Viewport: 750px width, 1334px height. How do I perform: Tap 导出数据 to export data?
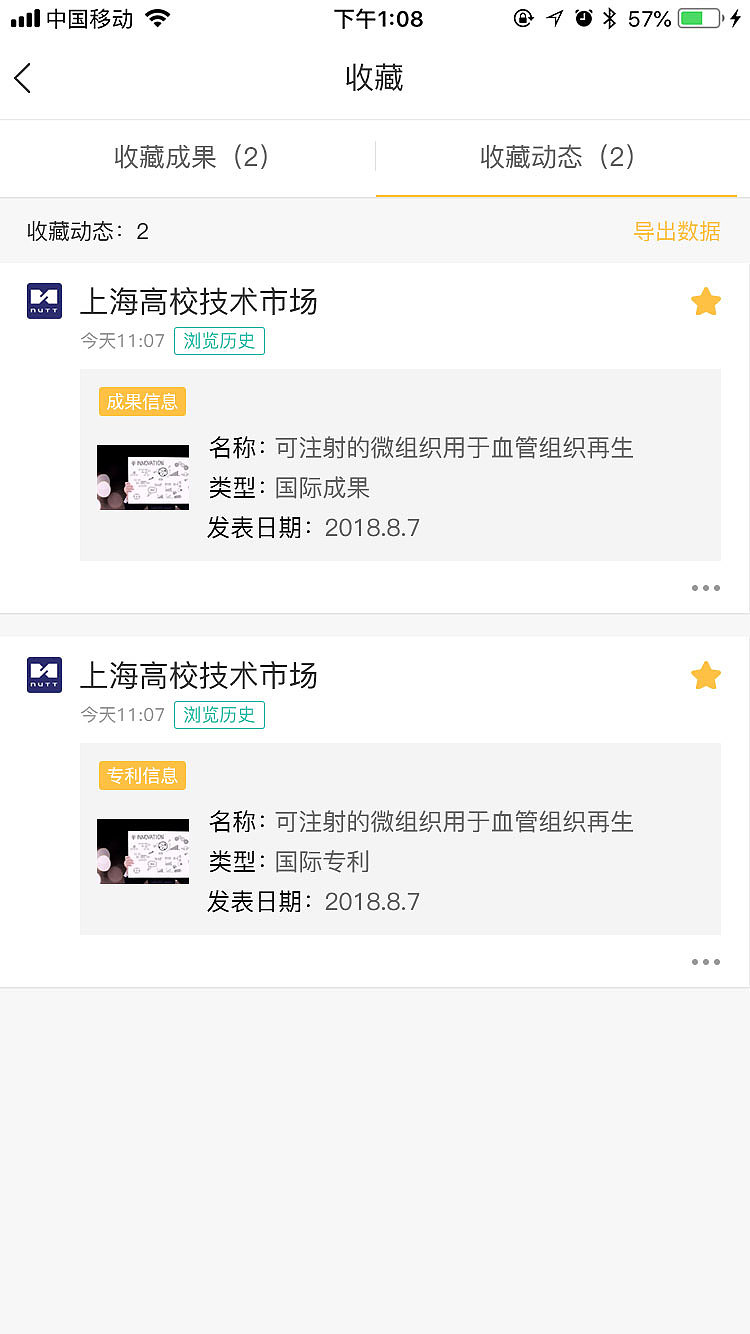point(677,230)
